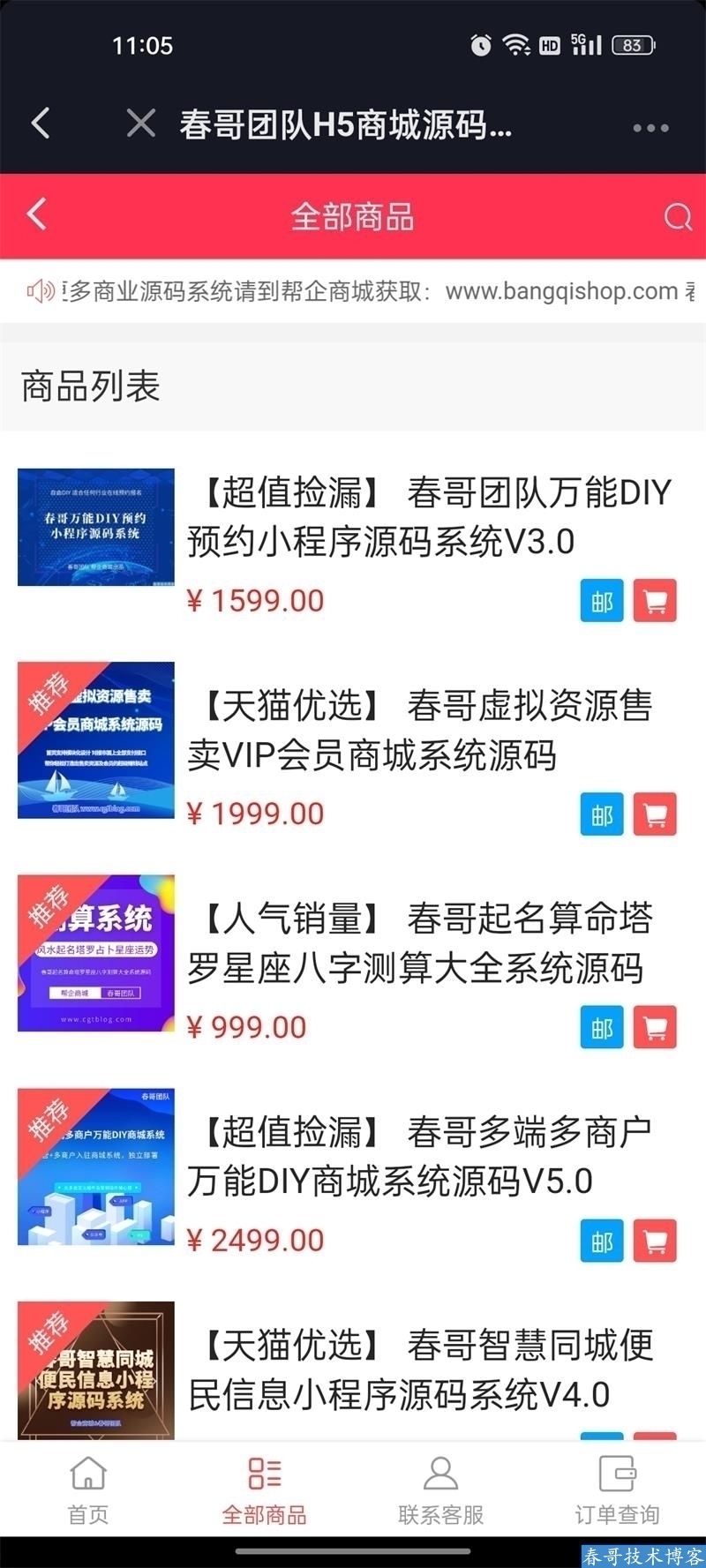Click the 邮 icon beside ¥1599.00

click(x=601, y=600)
